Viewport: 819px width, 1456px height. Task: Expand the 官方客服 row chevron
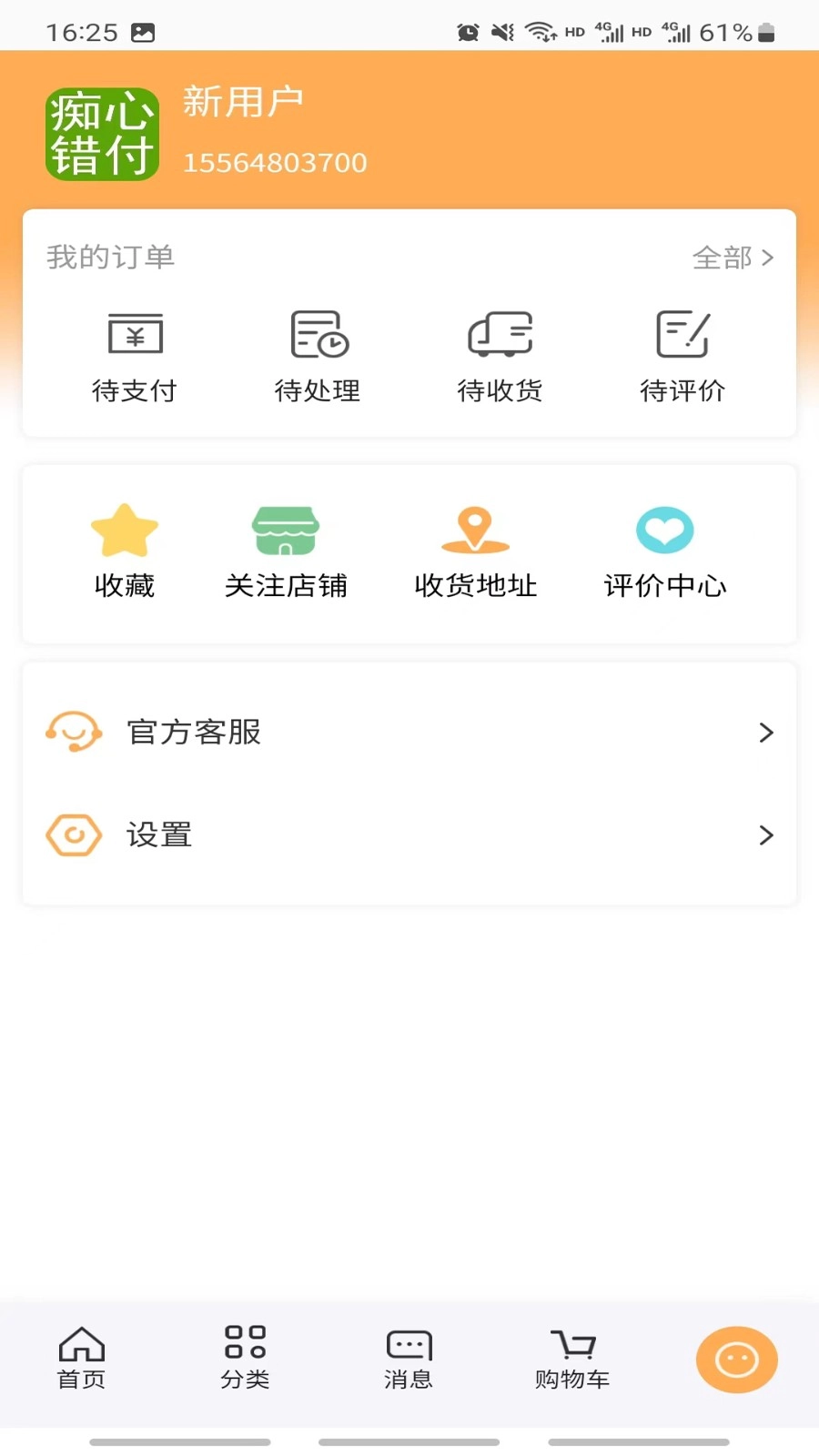[x=763, y=733]
